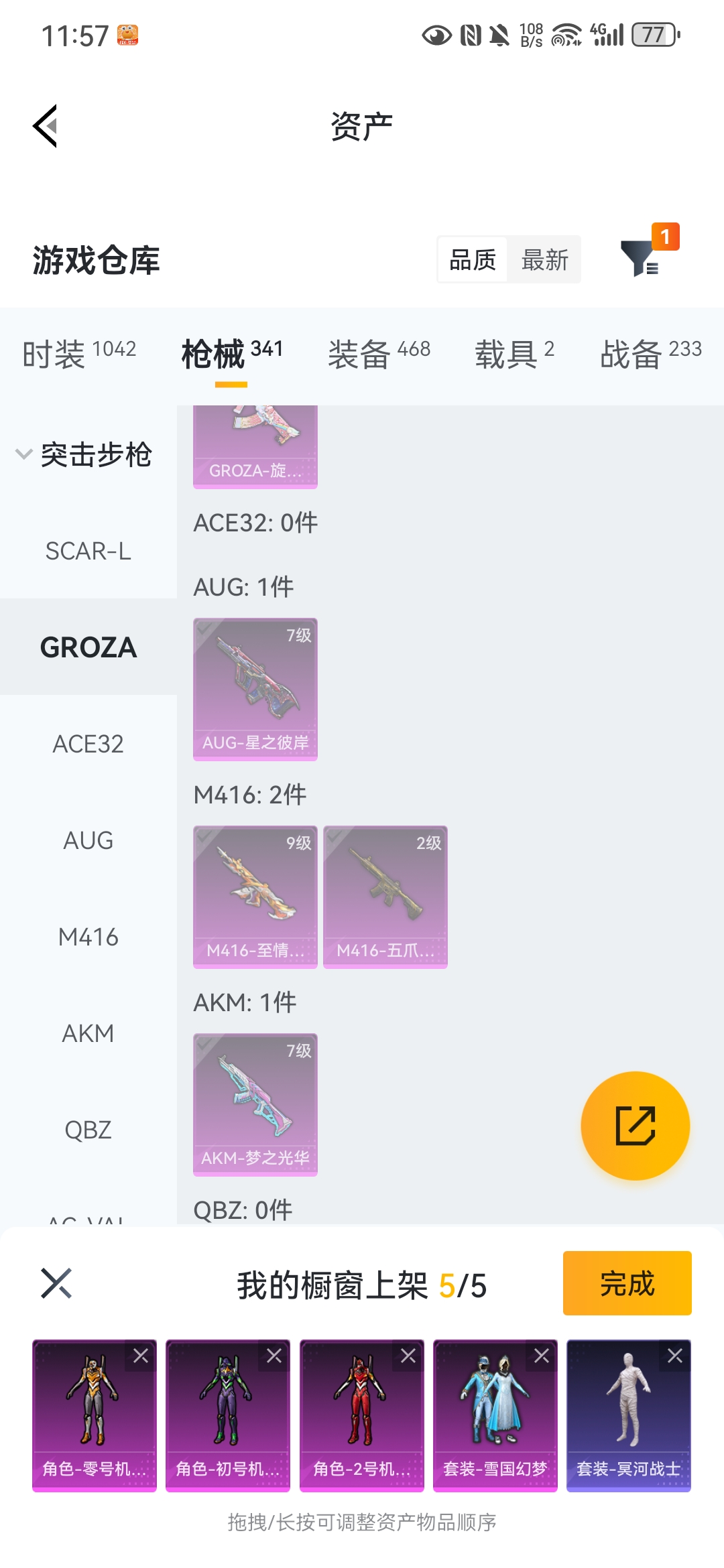Remove 套装-冥河战士 from the showcase

point(675,1356)
